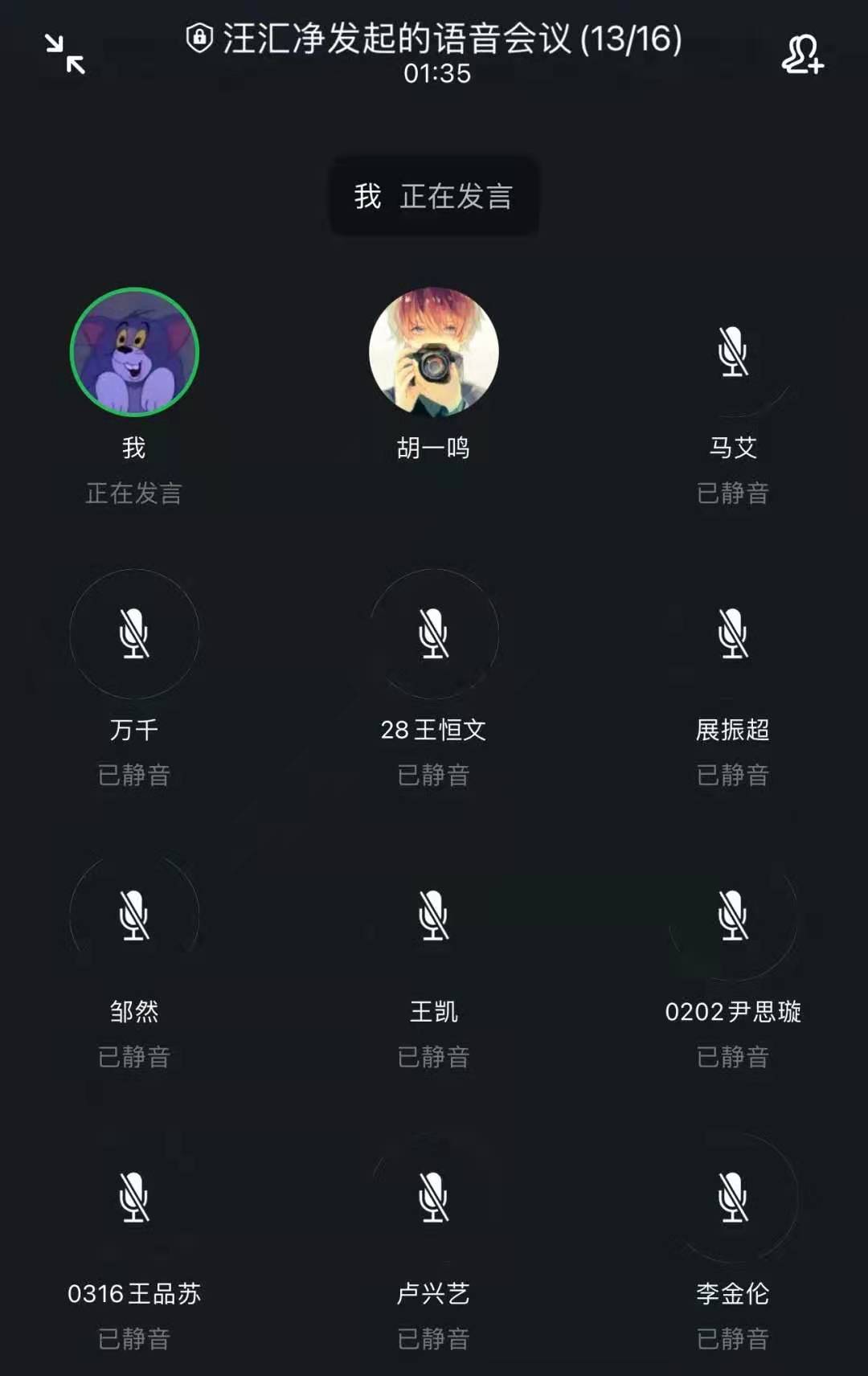Tap the add participants icon
The image size is (868, 1376).
pyautogui.click(x=801, y=55)
